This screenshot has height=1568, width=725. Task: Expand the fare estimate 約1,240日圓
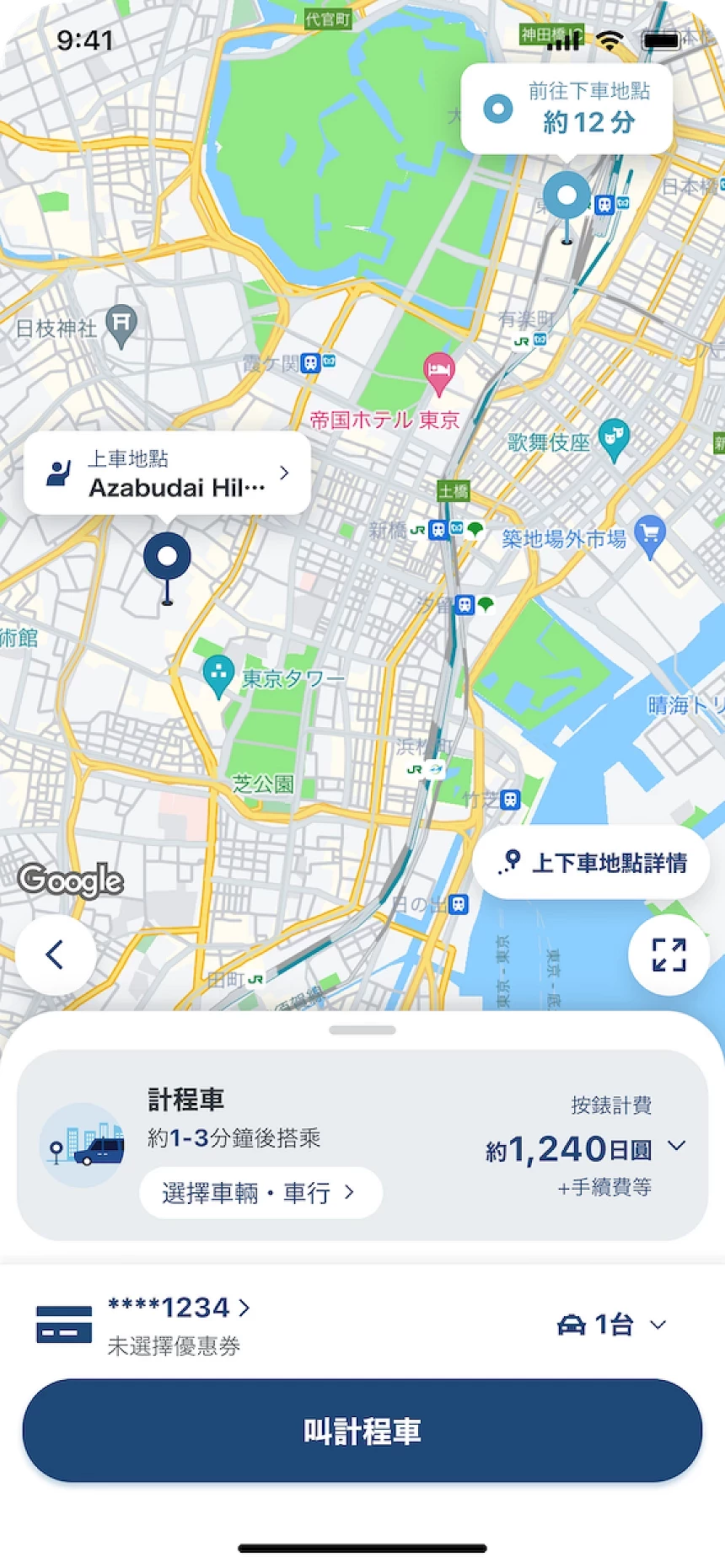(675, 1147)
